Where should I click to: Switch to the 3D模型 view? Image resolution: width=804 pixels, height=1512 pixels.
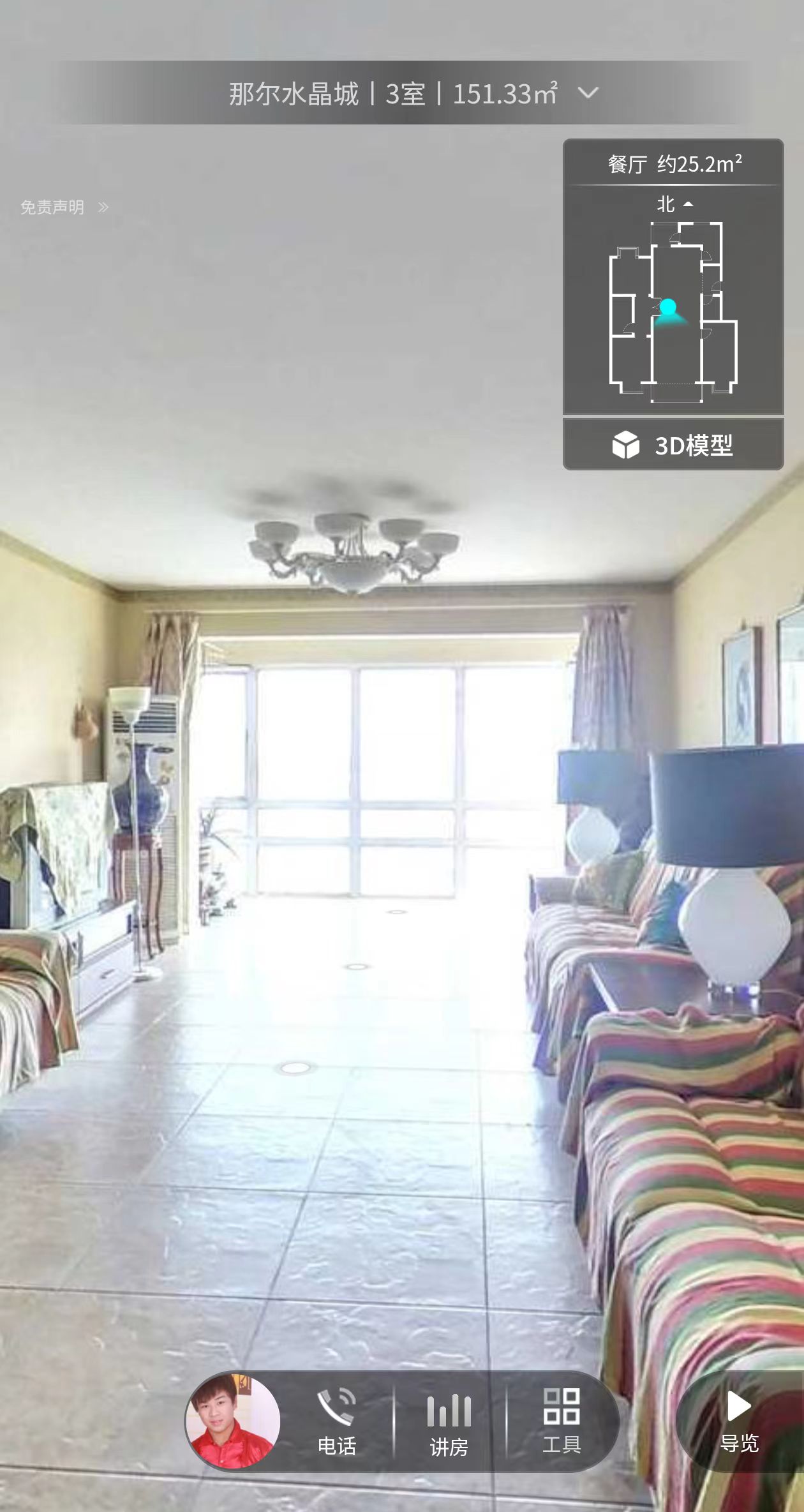(x=673, y=445)
